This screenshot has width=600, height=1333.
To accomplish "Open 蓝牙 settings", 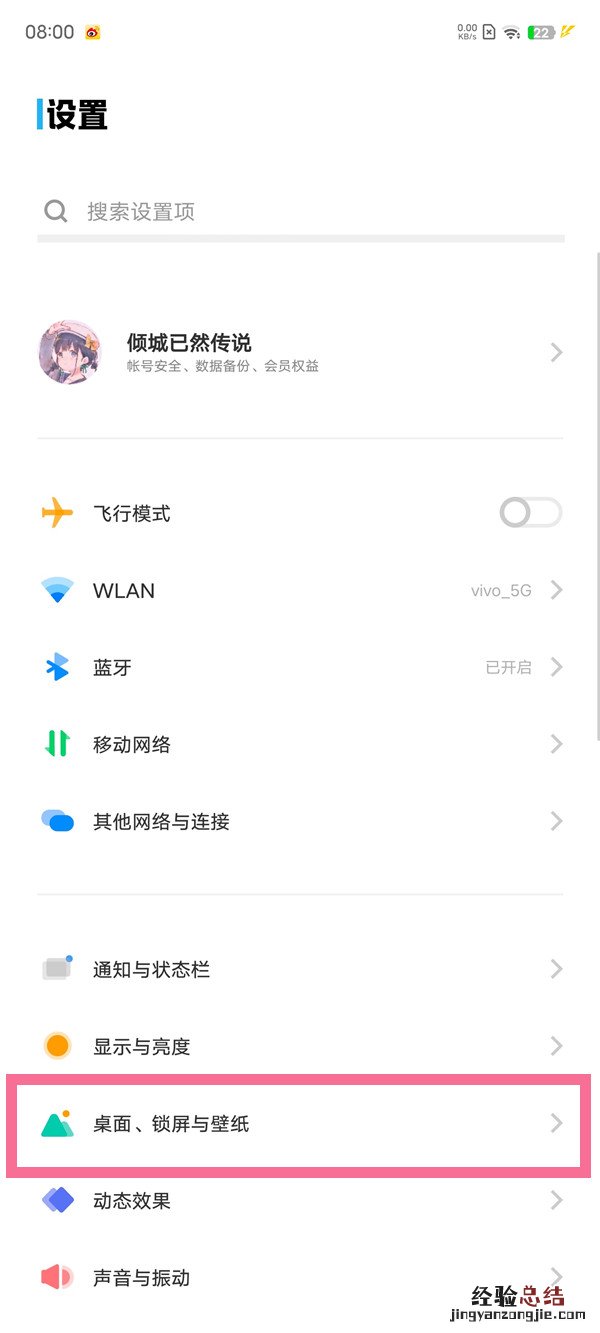I will tap(300, 668).
